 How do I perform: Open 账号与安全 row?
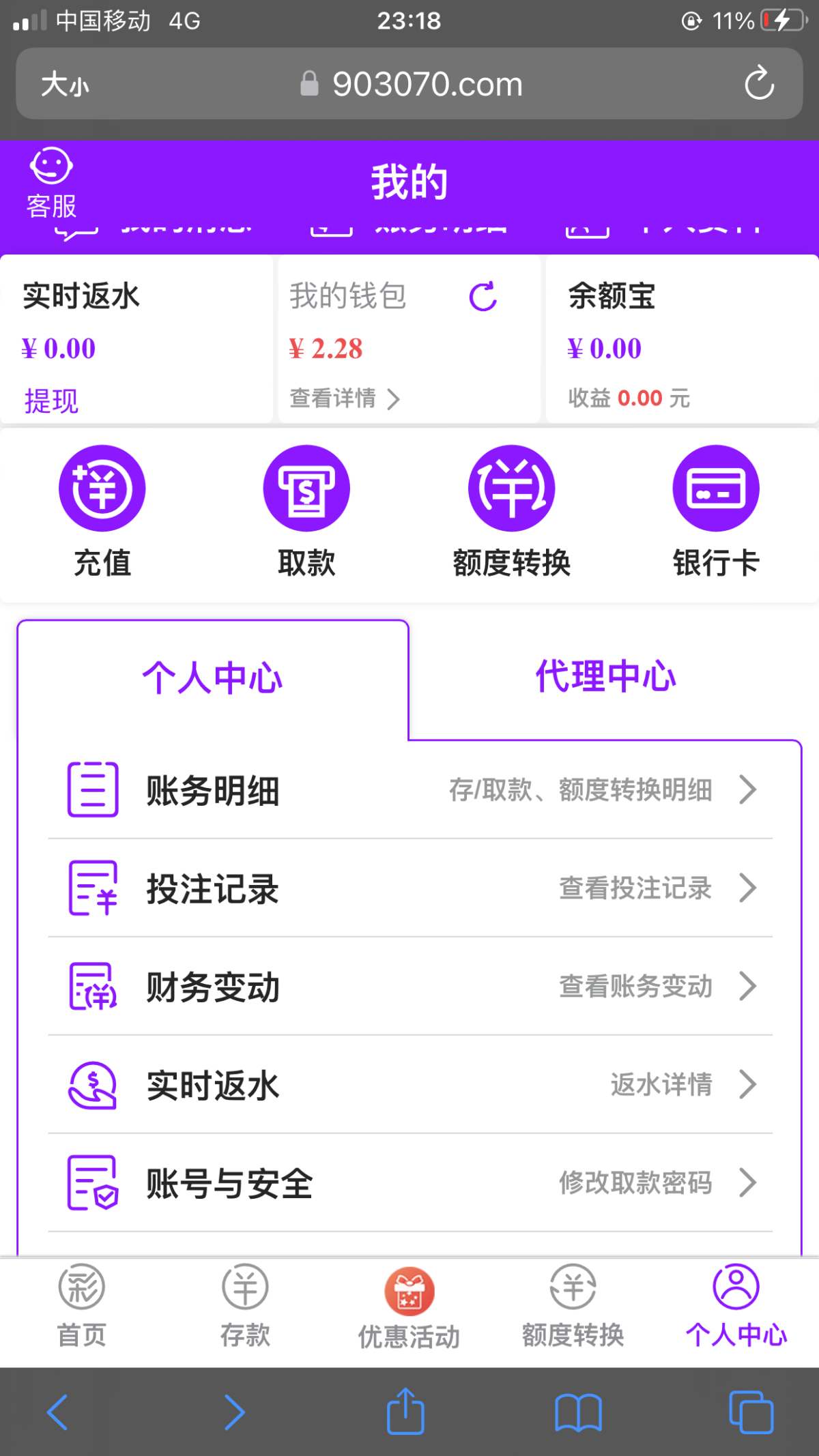tap(410, 1183)
